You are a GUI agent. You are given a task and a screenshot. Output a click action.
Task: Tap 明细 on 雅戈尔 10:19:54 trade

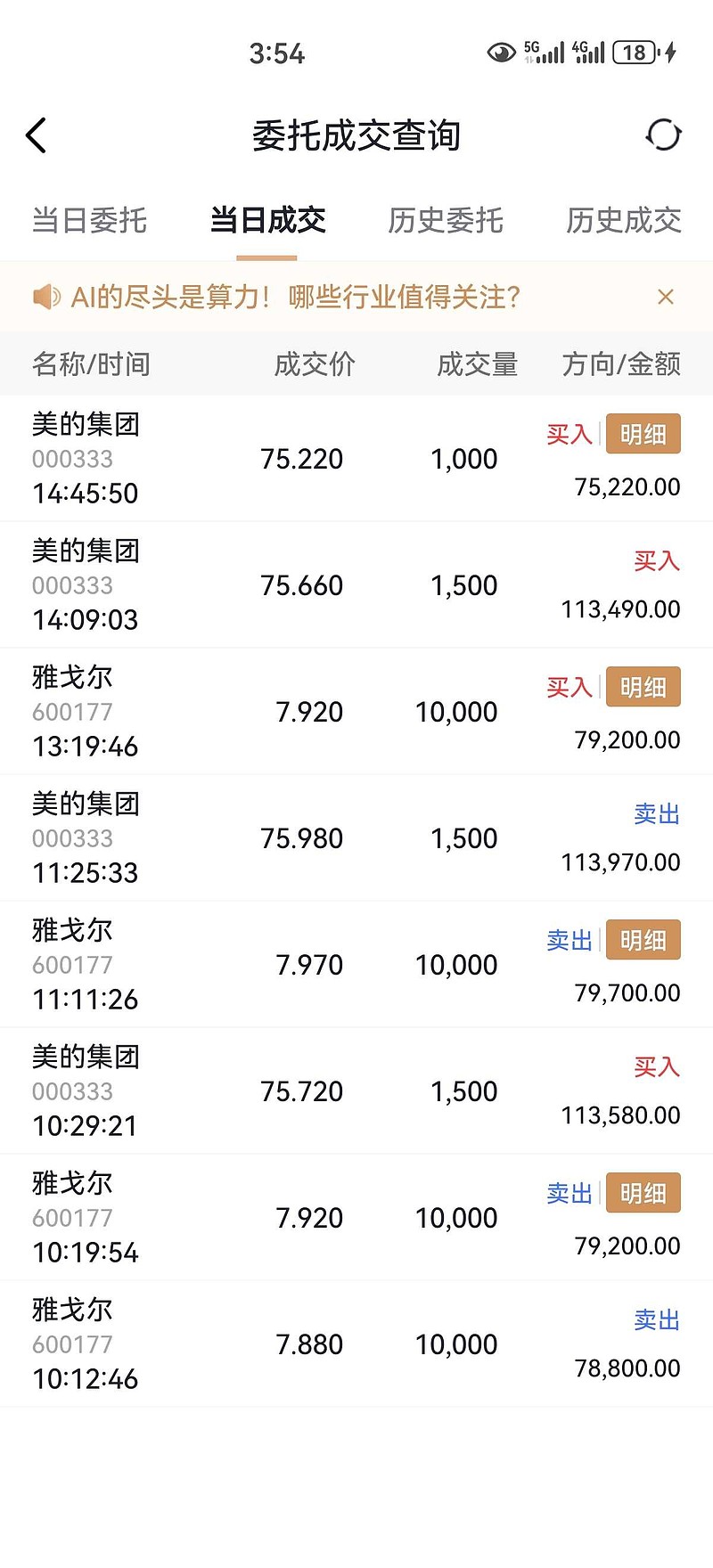click(x=643, y=1193)
